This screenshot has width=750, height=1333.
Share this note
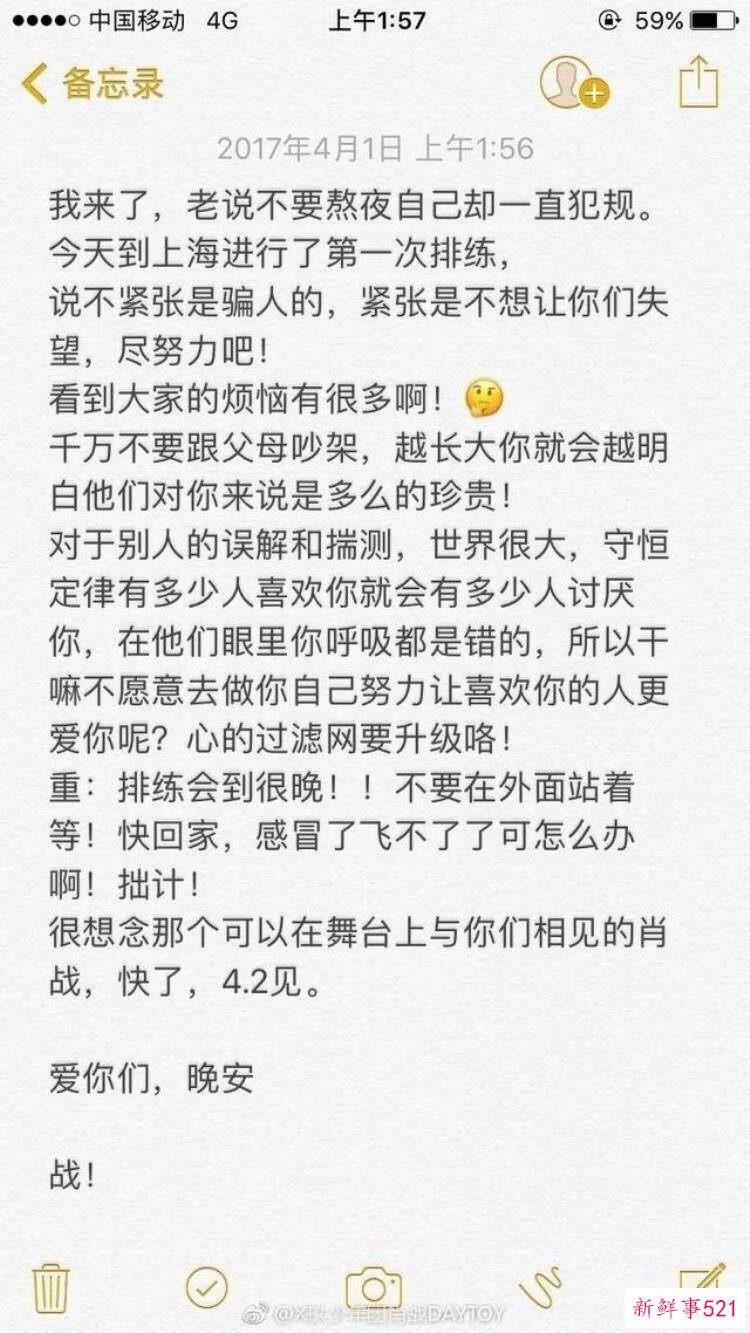tap(699, 83)
